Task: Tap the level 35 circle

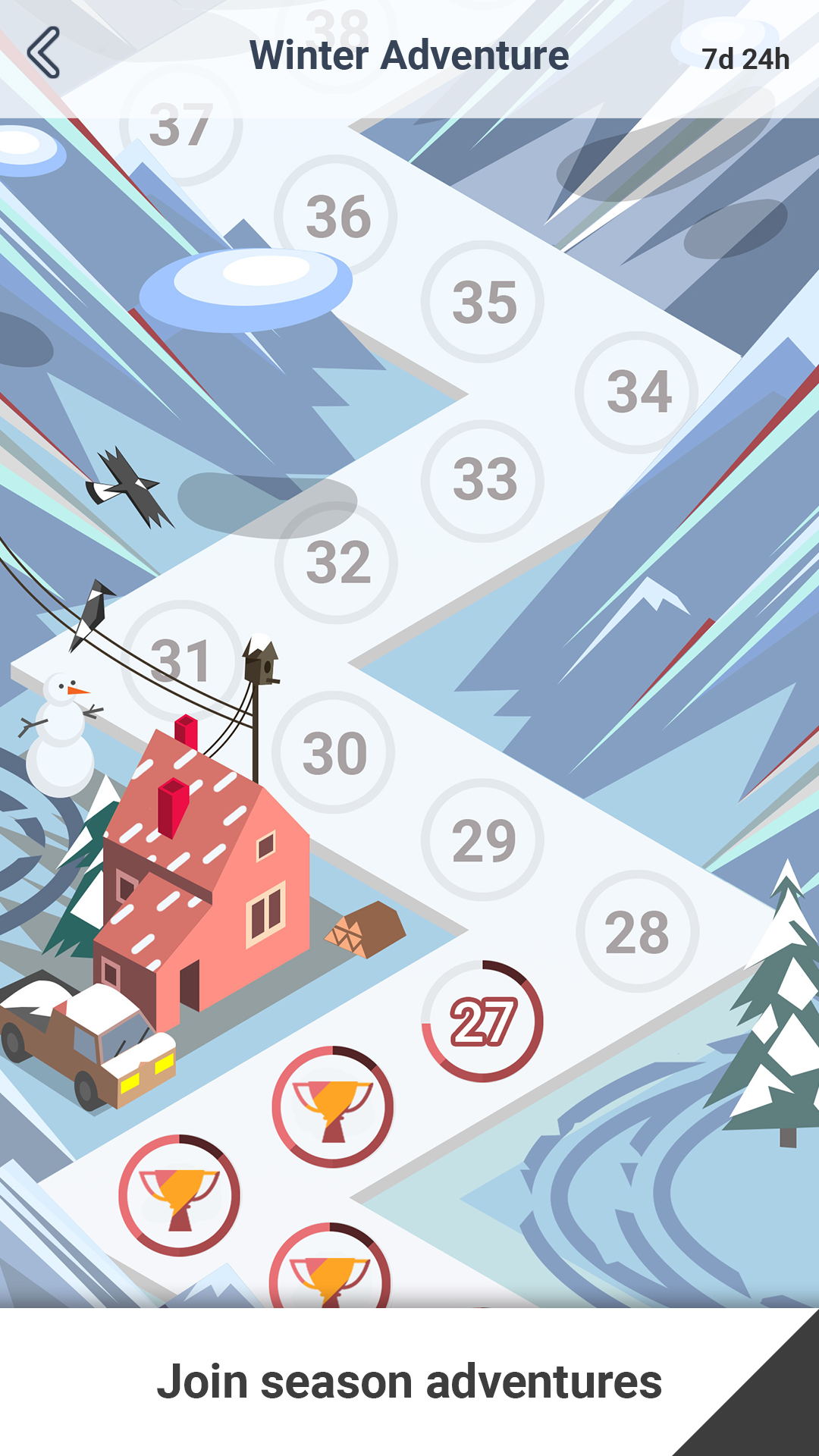Action: (x=483, y=302)
